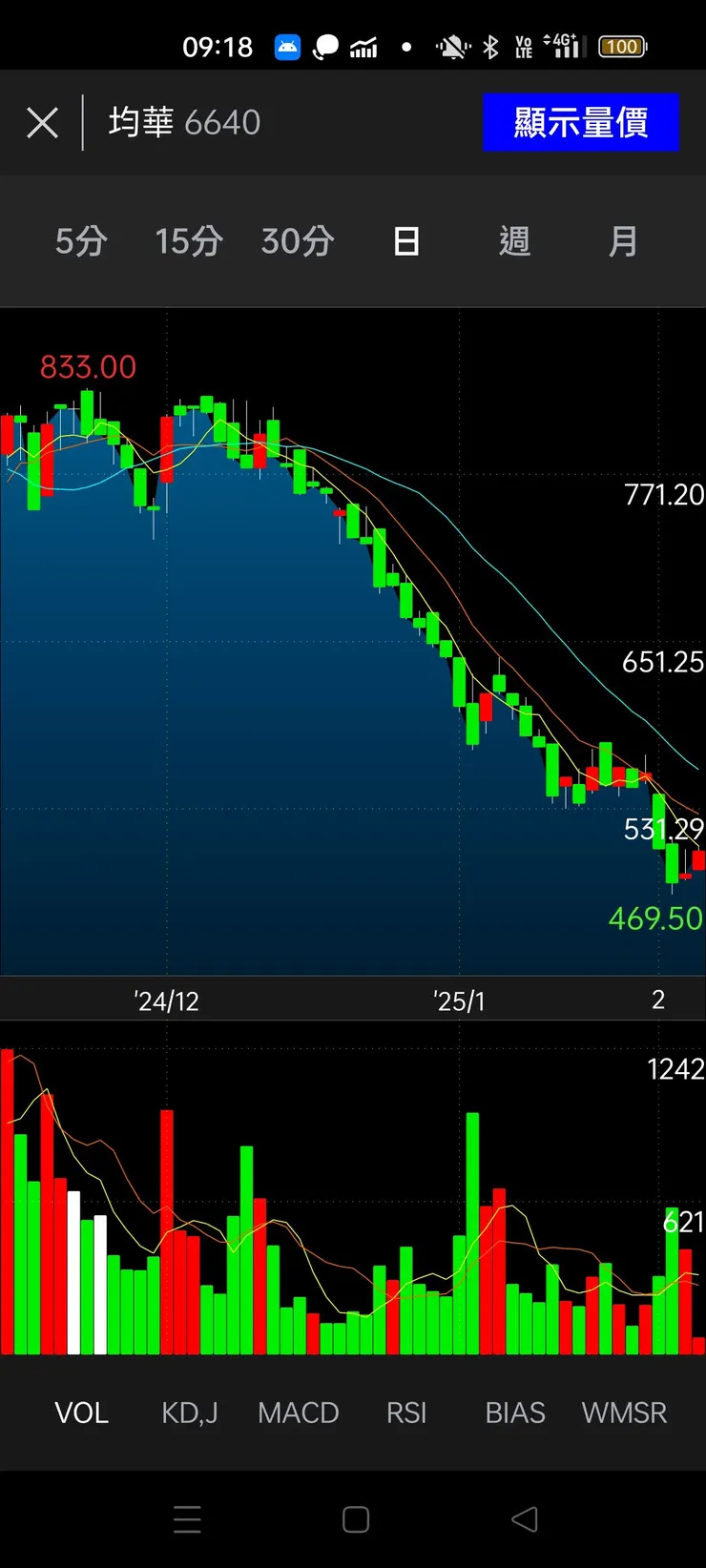This screenshot has height=1568, width=706.
Task: Select the 15分 chart interval
Action: [189, 241]
